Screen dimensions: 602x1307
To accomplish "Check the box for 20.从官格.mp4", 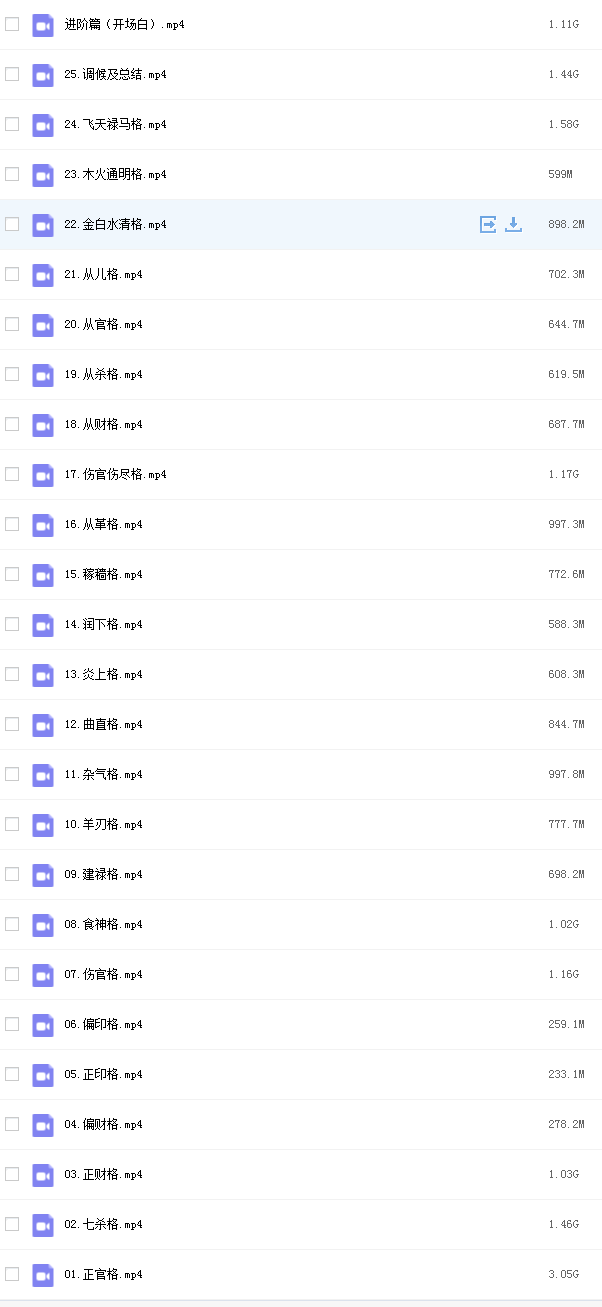I will tap(12, 324).
